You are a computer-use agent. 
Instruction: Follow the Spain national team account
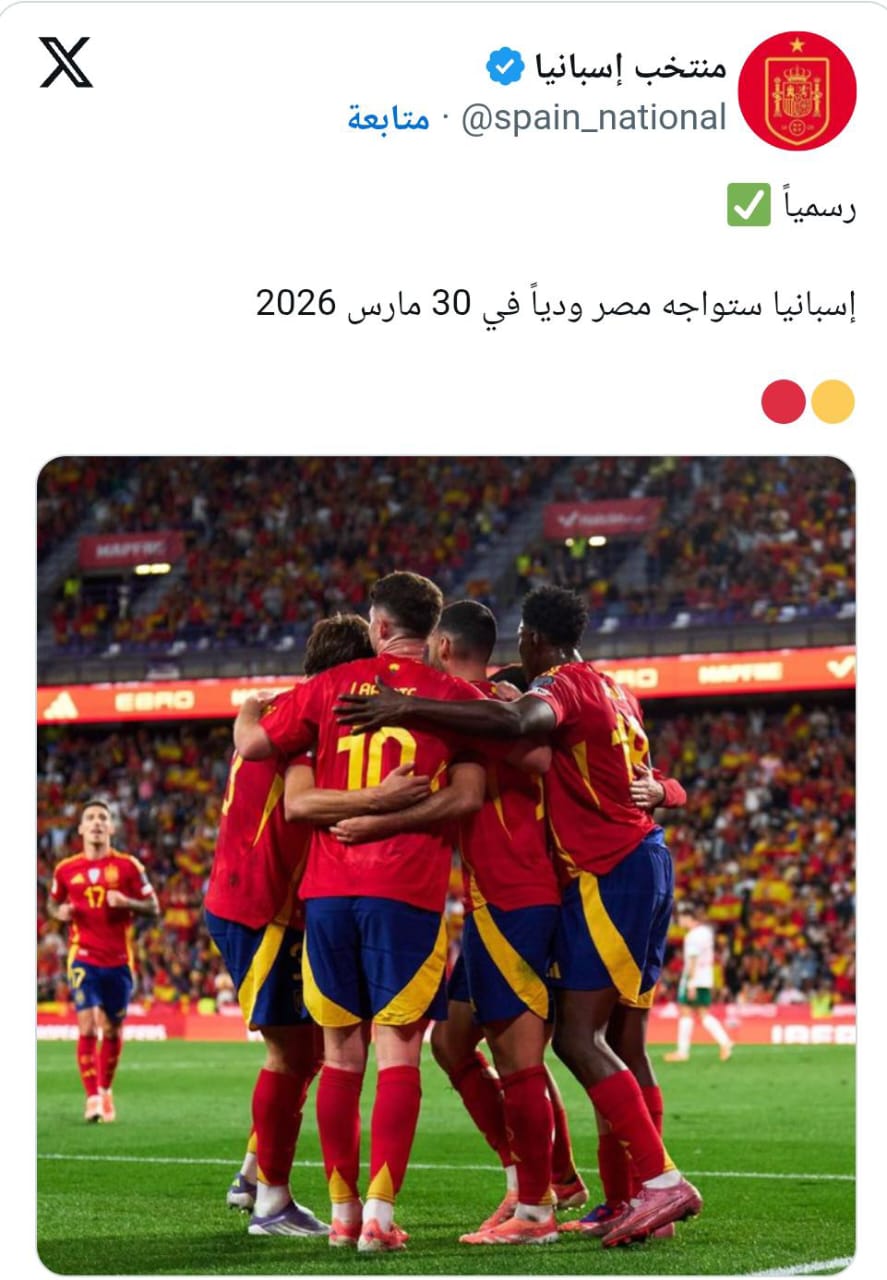[x=388, y=118]
